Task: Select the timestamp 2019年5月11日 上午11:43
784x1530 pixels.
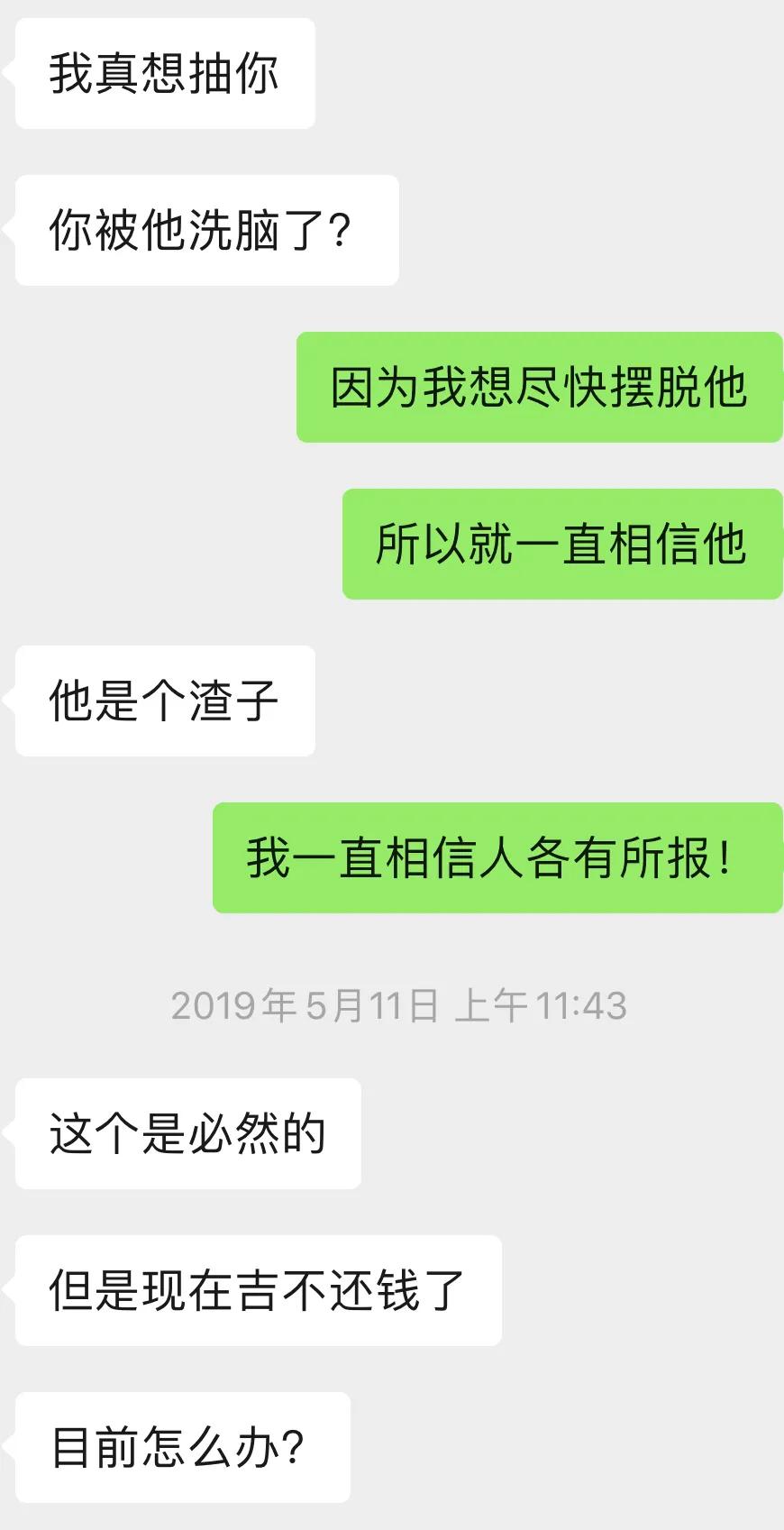Action: tap(402, 1007)
